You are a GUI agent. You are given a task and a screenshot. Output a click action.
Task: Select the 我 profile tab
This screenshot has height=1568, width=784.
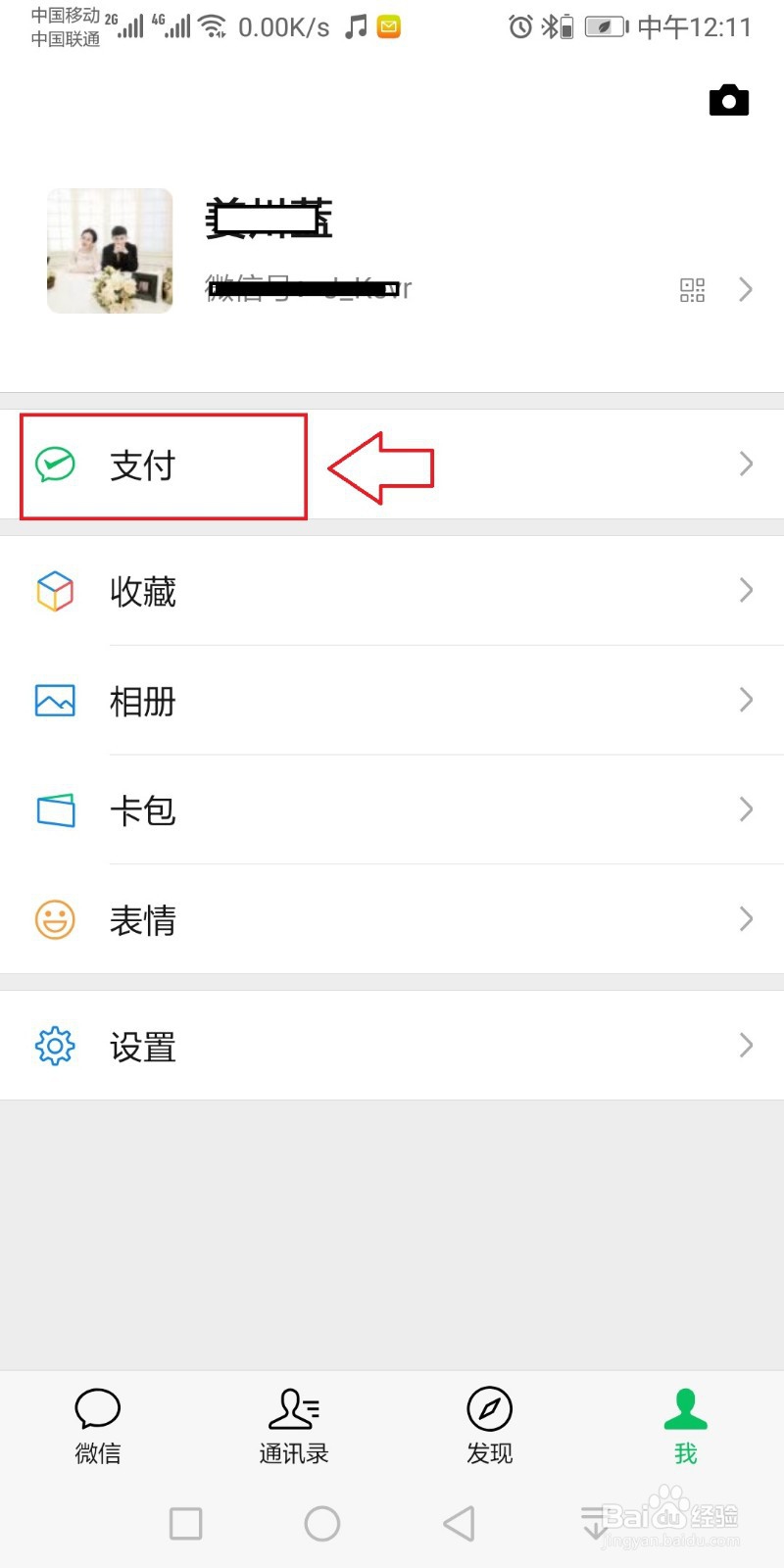(685, 1426)
